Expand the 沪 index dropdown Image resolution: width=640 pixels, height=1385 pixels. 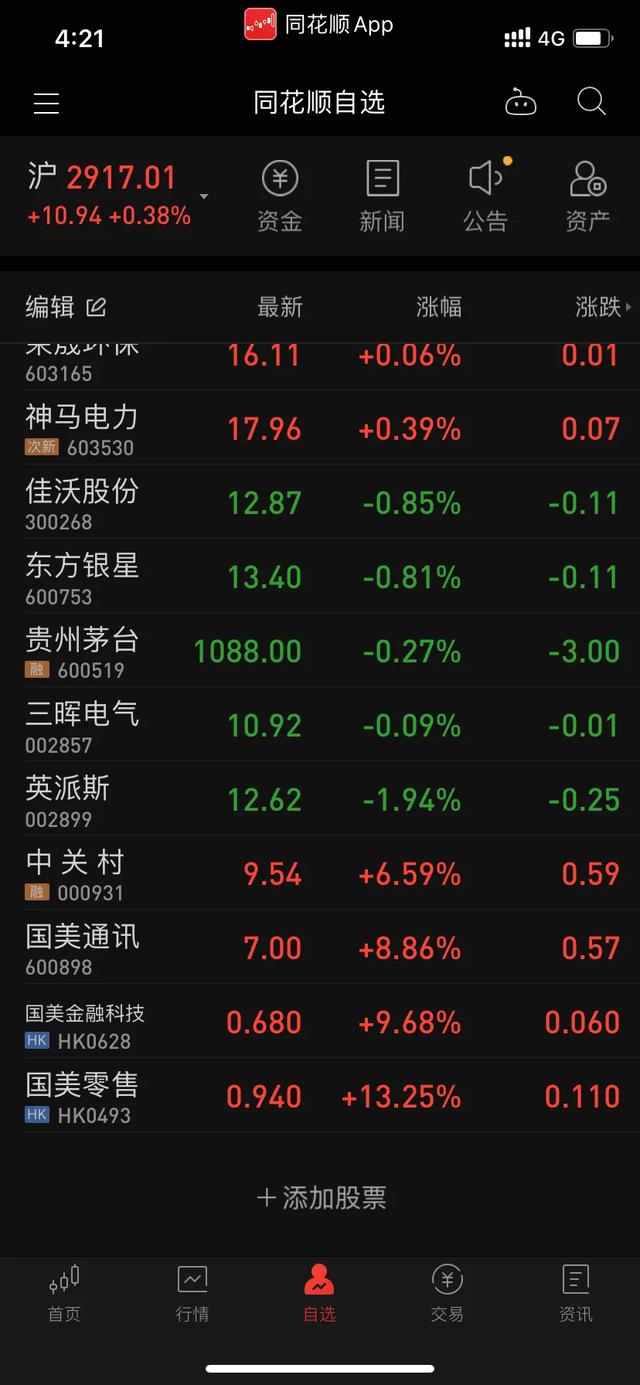click(x=204, y=196)
